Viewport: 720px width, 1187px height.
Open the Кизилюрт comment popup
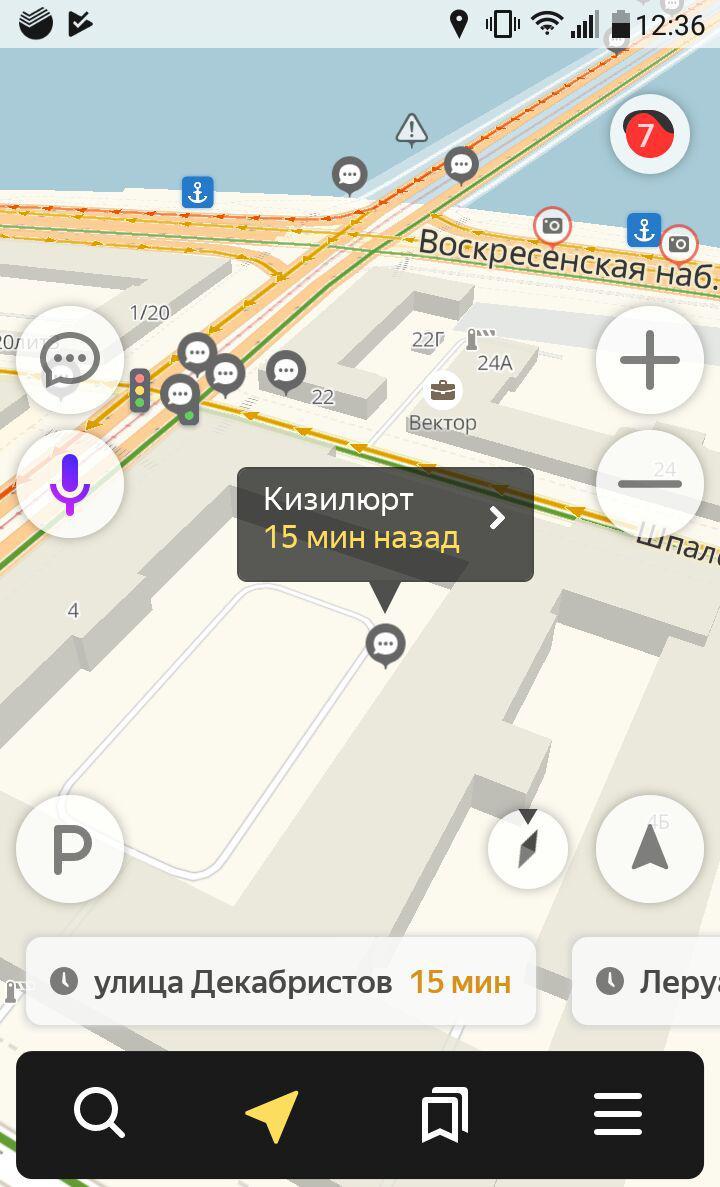point(385,524)
